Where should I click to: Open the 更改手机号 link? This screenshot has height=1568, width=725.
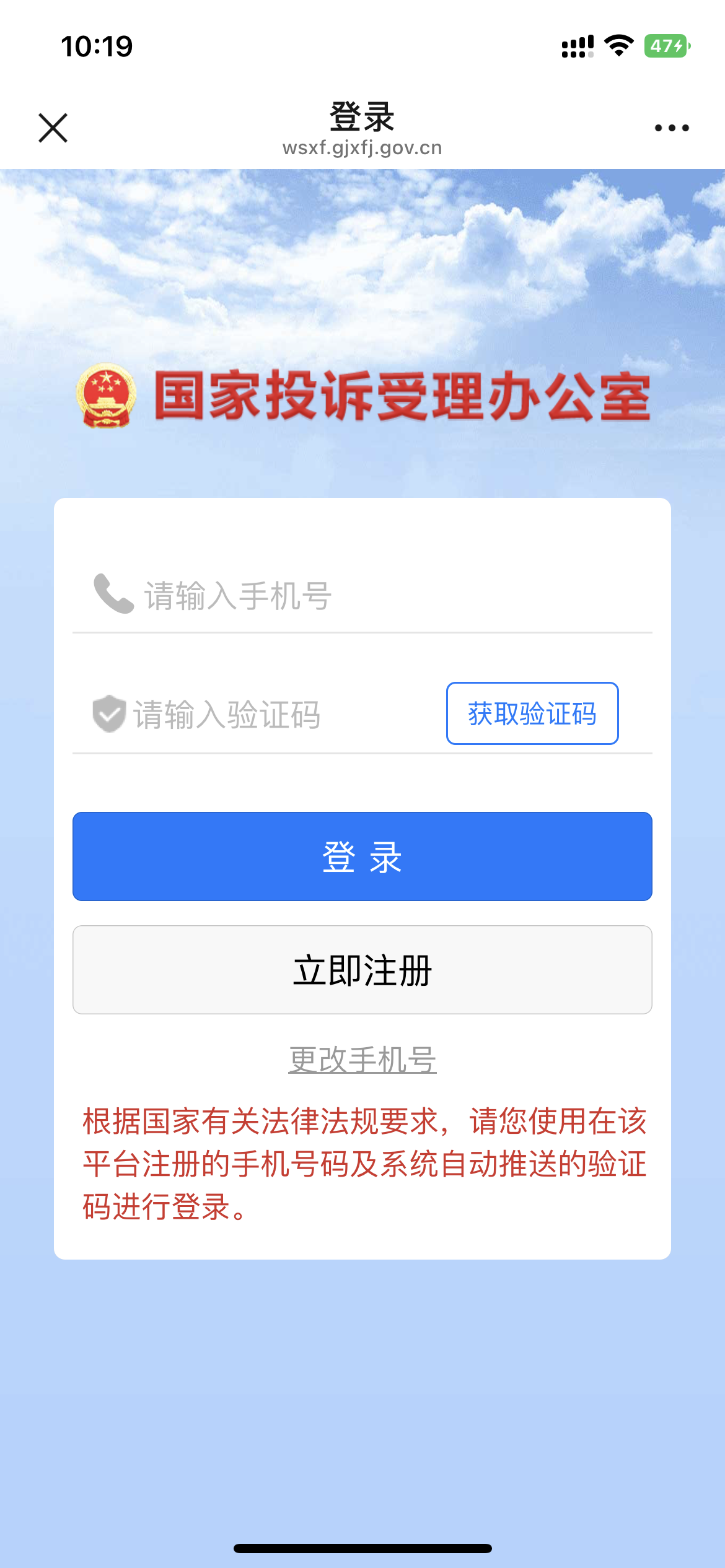click(x=362, y=1060)
